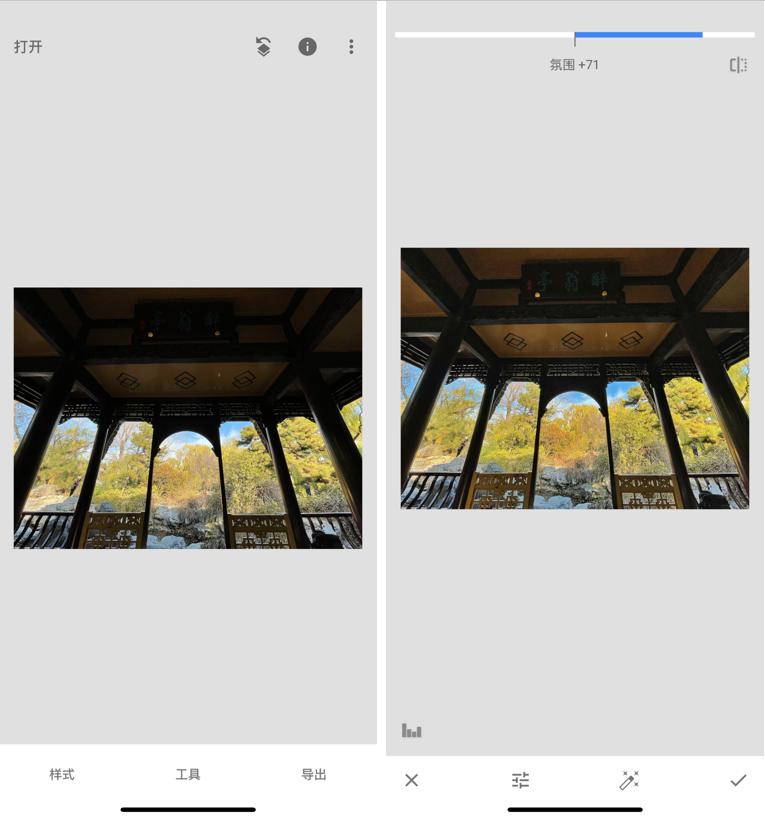Image resolution: width=765 pixels, height=819 pixels.
Task: View photo details via the info icon
Action: coord(308,47)
